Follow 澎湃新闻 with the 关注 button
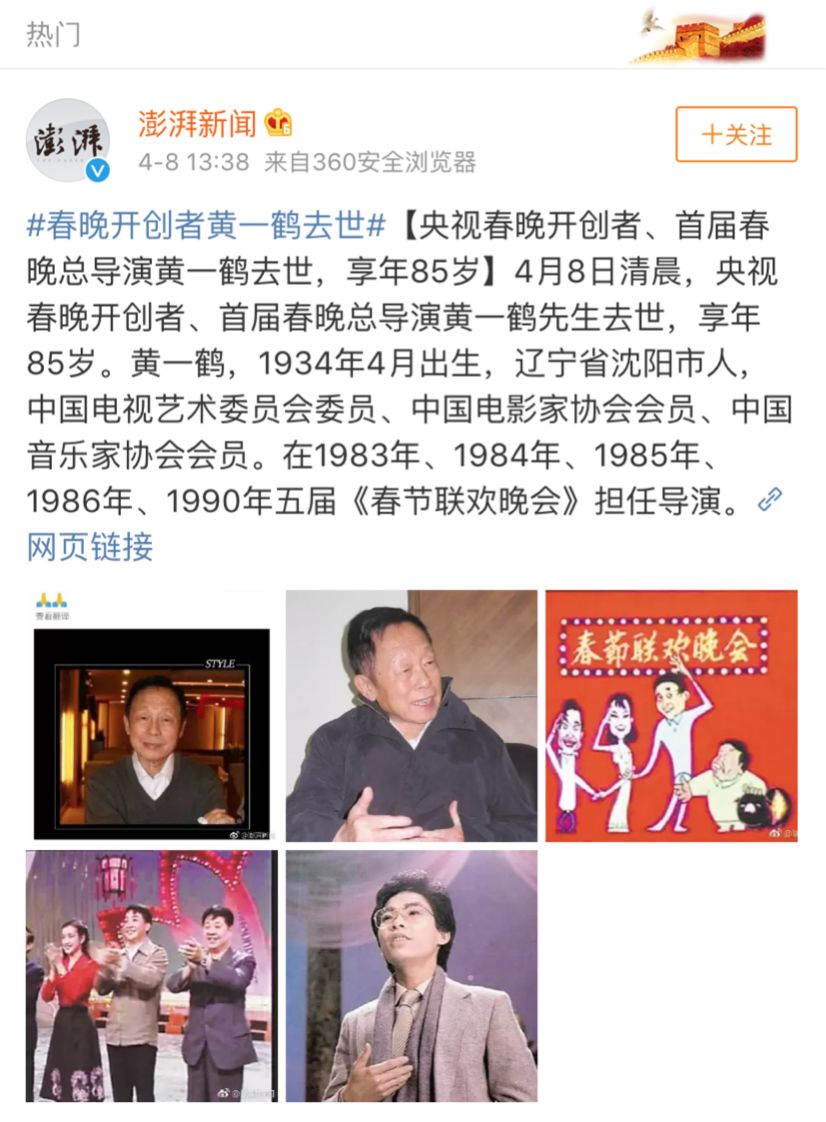Image resolution: width=826 pixels, height=1122 pixels. coord(736,134)
